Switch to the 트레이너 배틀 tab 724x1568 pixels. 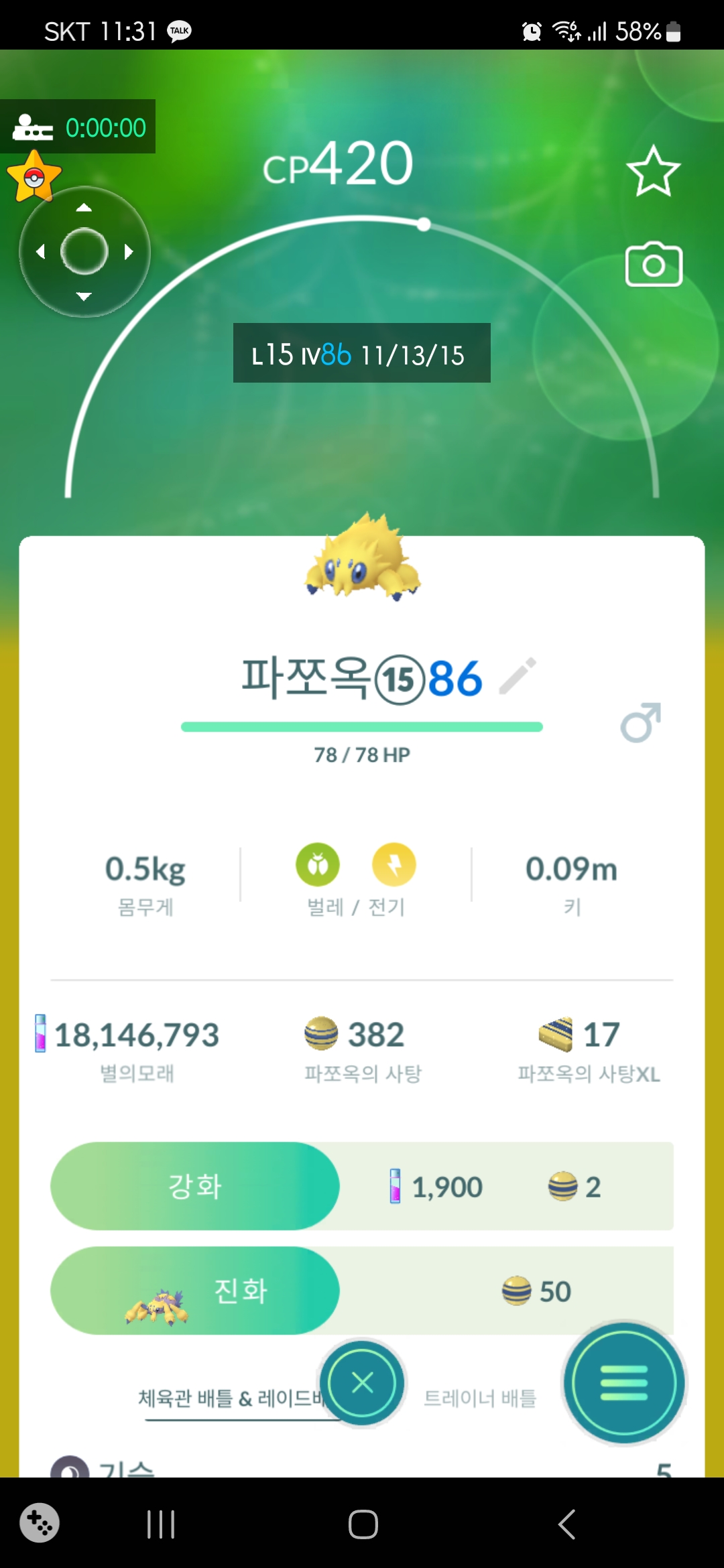480,1398
